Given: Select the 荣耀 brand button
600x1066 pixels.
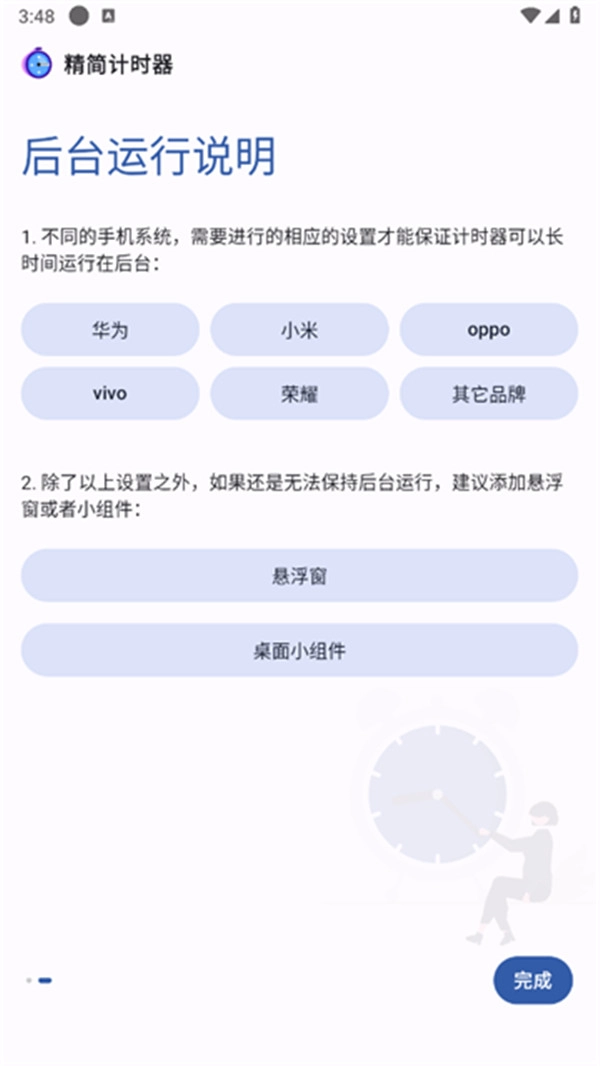Looking at the screenshot, I should coord(299,393).
